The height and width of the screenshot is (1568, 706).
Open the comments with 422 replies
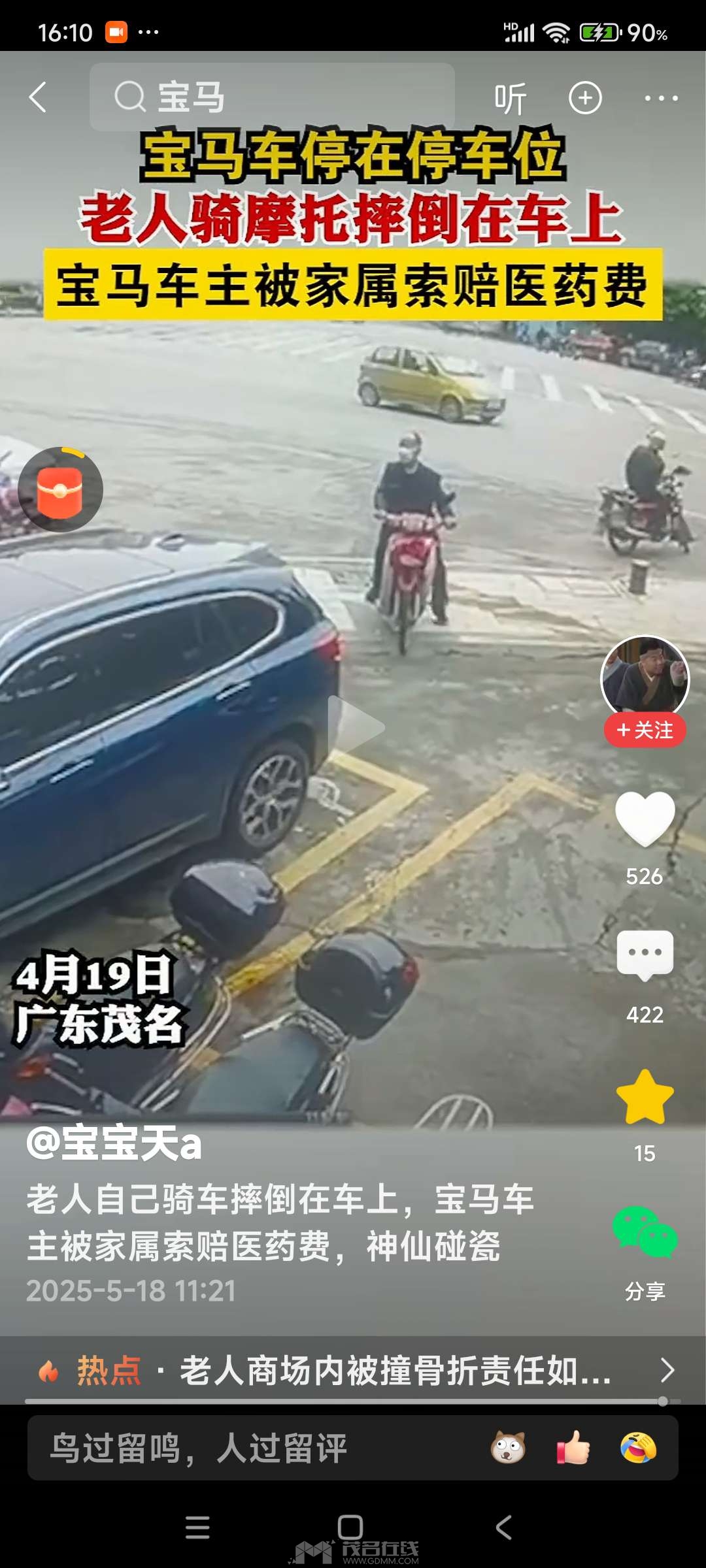(x=645, y=955)
